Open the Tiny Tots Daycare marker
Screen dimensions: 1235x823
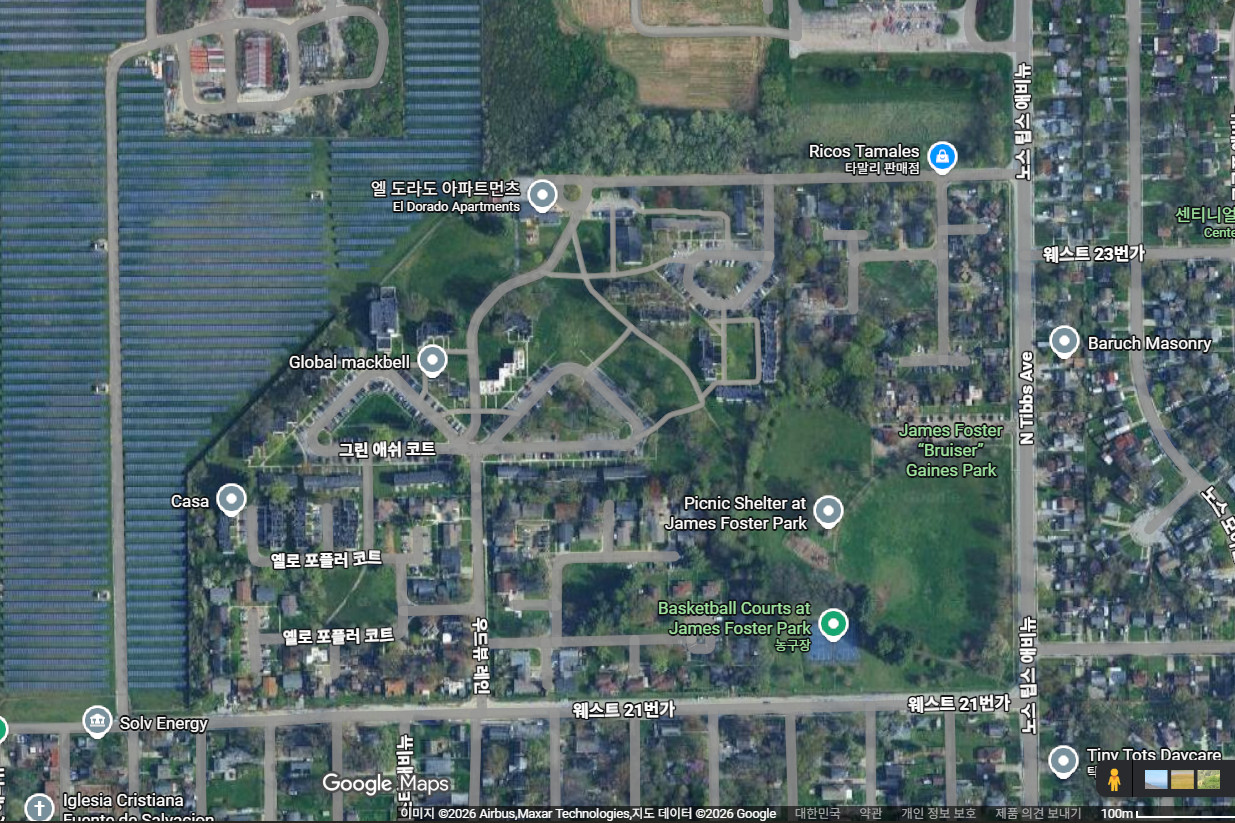pyautogui.click(x=1062, y=761)
